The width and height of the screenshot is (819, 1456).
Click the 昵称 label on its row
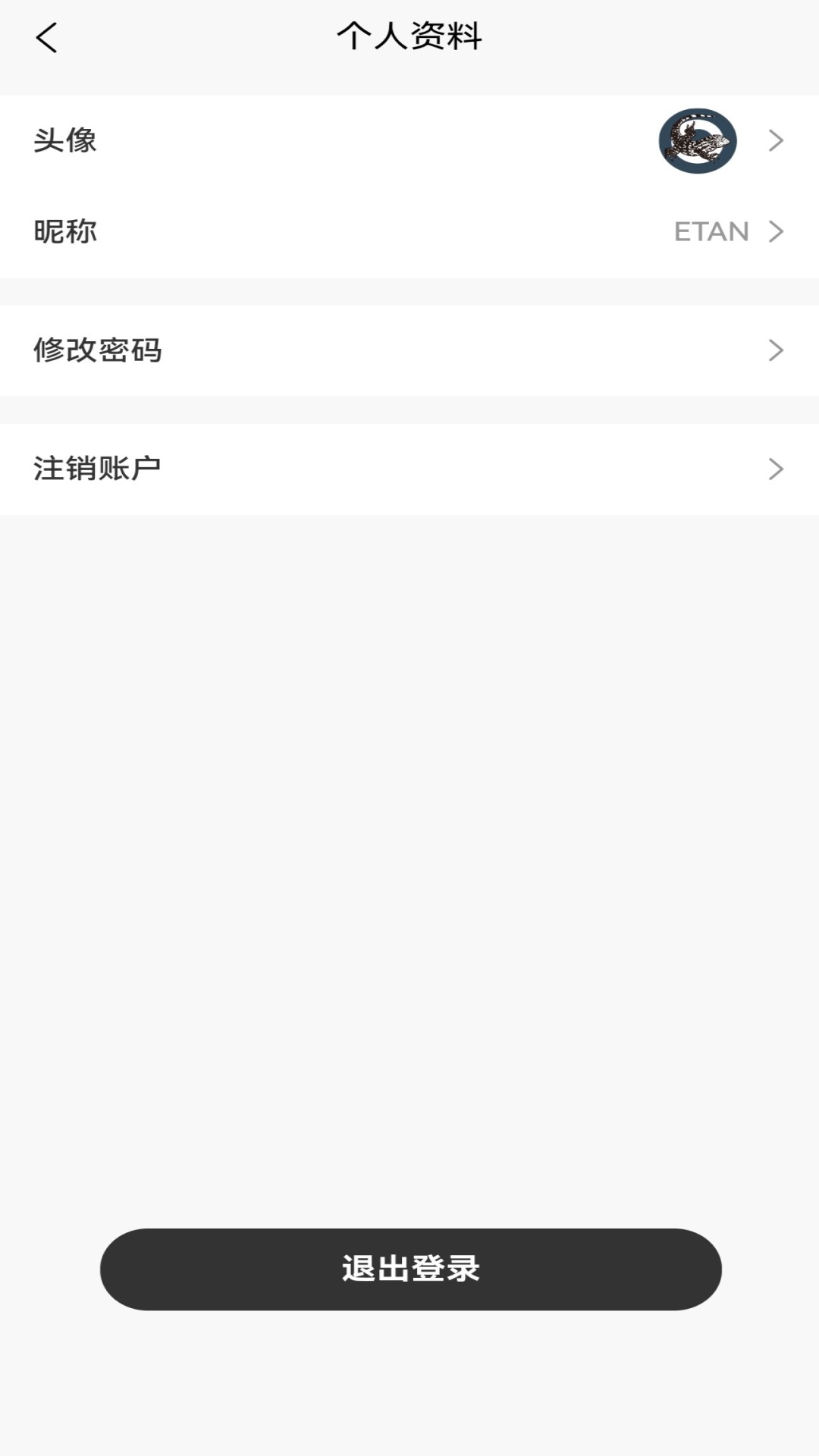click(64, 231)
